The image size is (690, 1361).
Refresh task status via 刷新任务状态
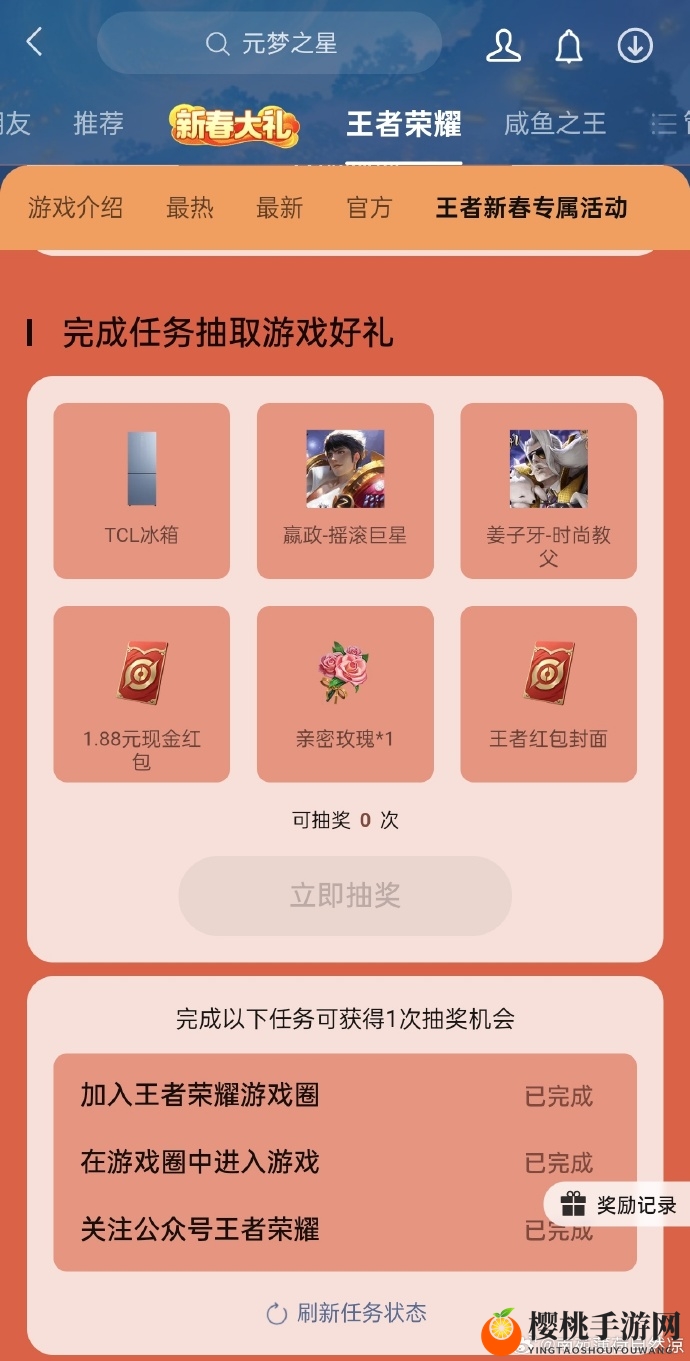pos(346,1313)
